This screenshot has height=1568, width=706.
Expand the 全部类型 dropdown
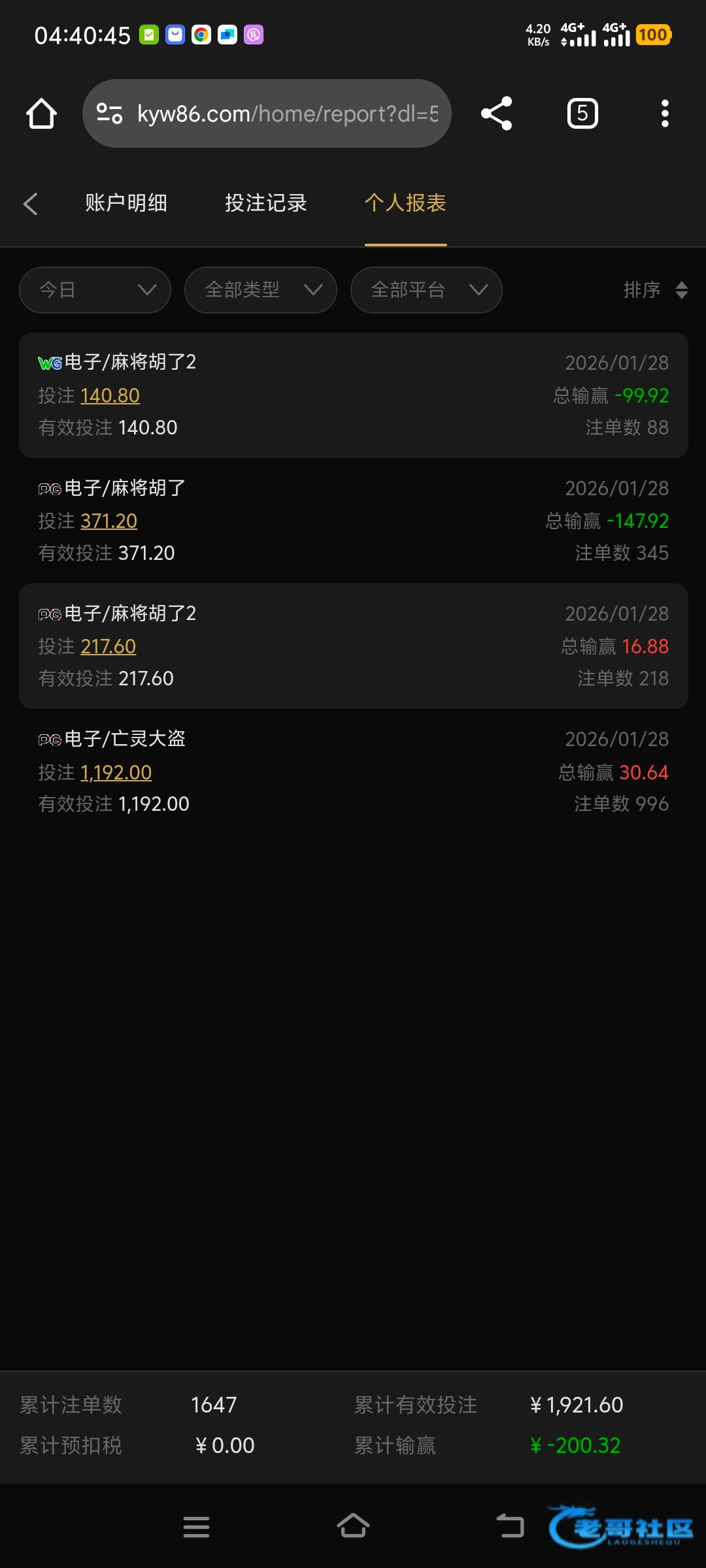(261, 290)
